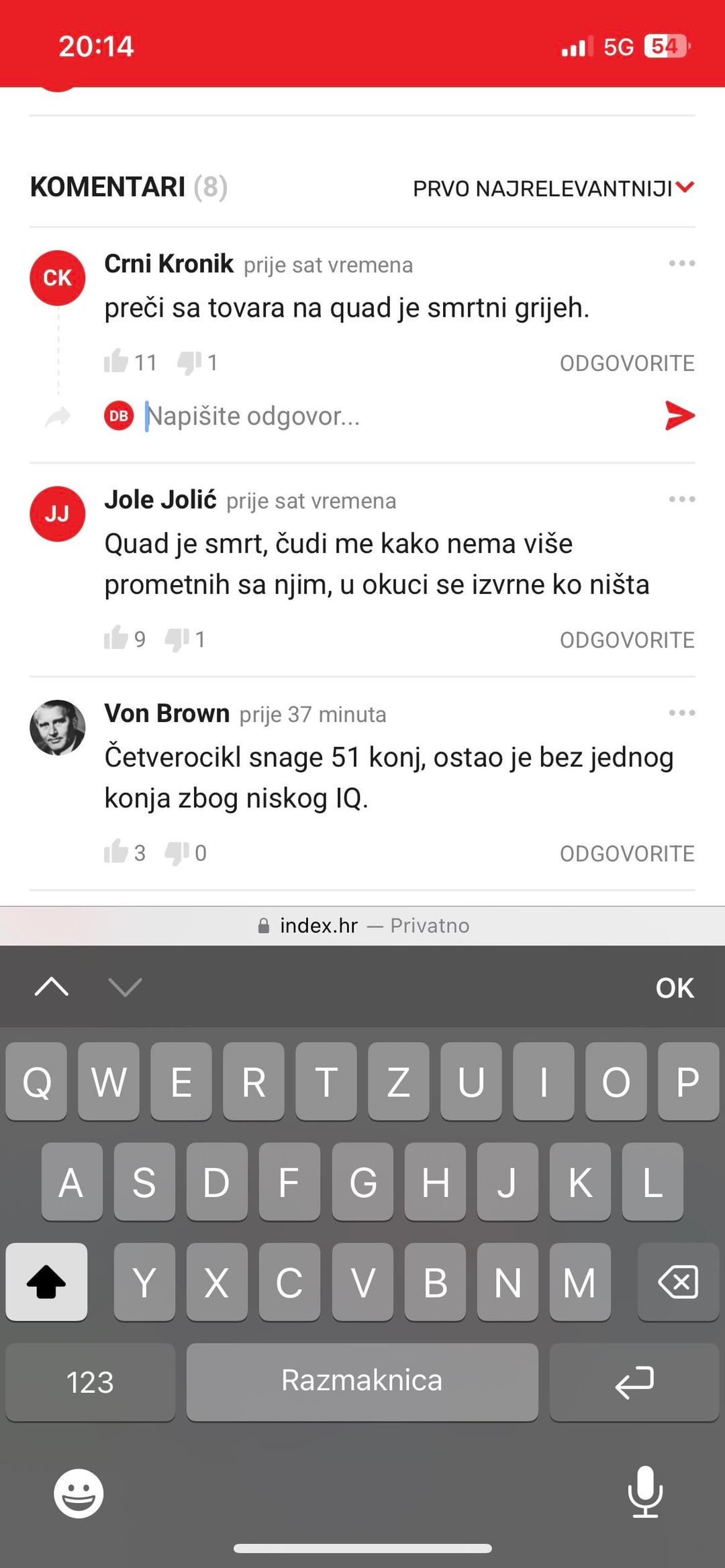Give Von Brown's comment a thumbs down
The height and width of the screenshot is (1568, 725).
(177, 853)
